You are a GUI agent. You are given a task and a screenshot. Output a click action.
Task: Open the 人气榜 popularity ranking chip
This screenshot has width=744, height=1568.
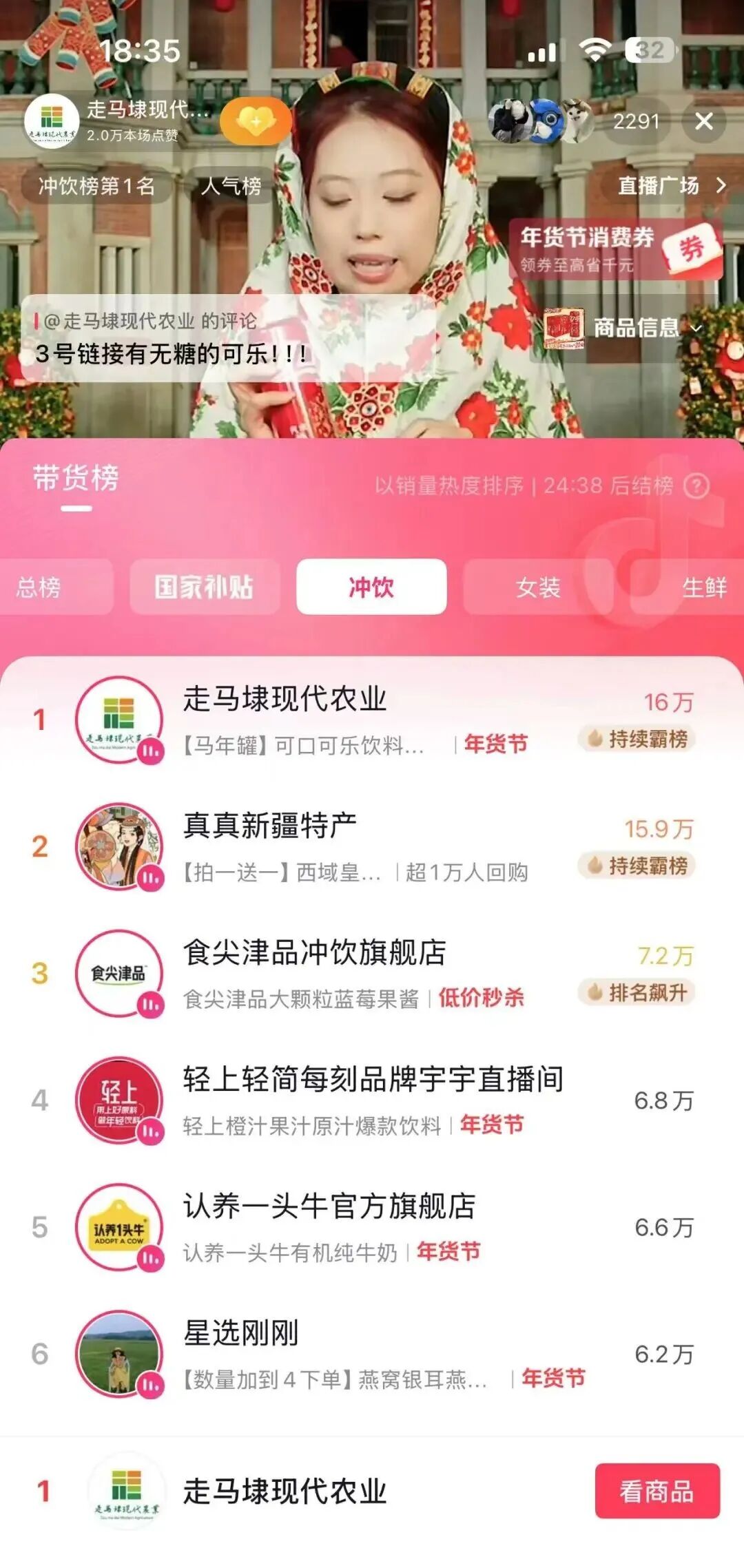[231, 186]
